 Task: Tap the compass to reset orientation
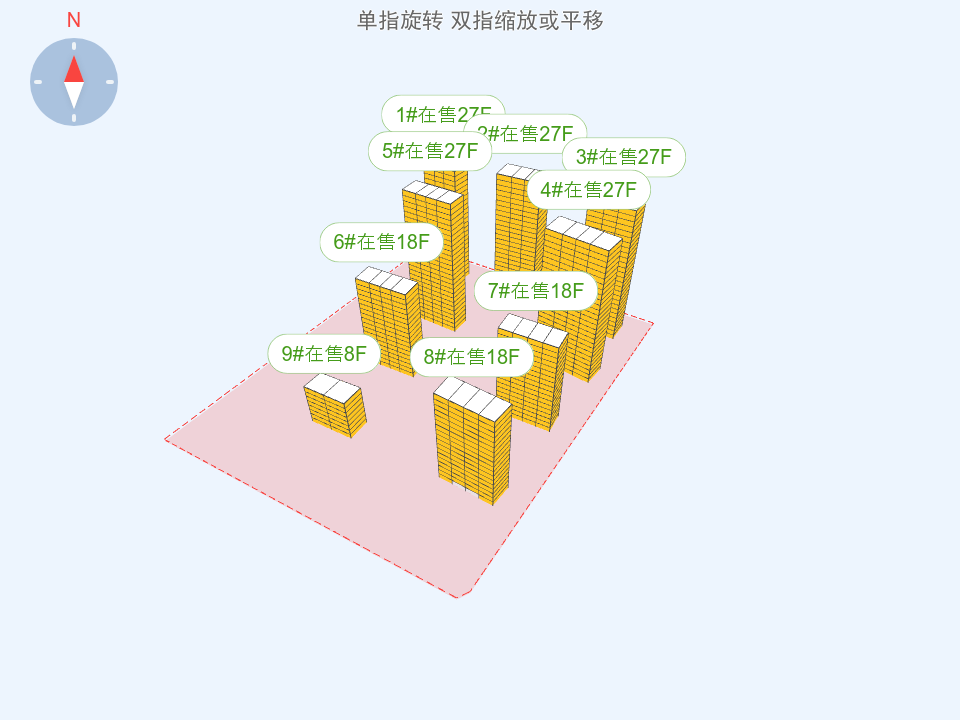point(74,82)
